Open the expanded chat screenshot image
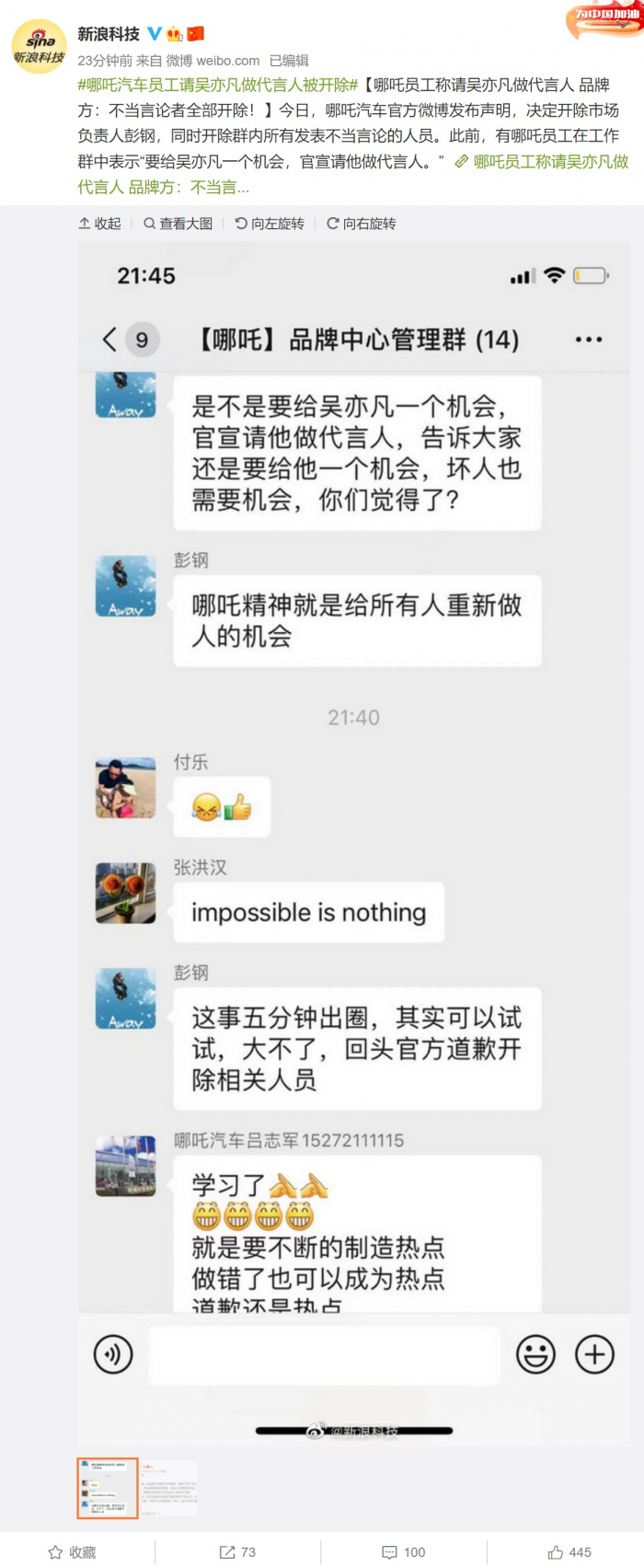This screenshot has height=1568, width=644. click(x=354, y=828)
